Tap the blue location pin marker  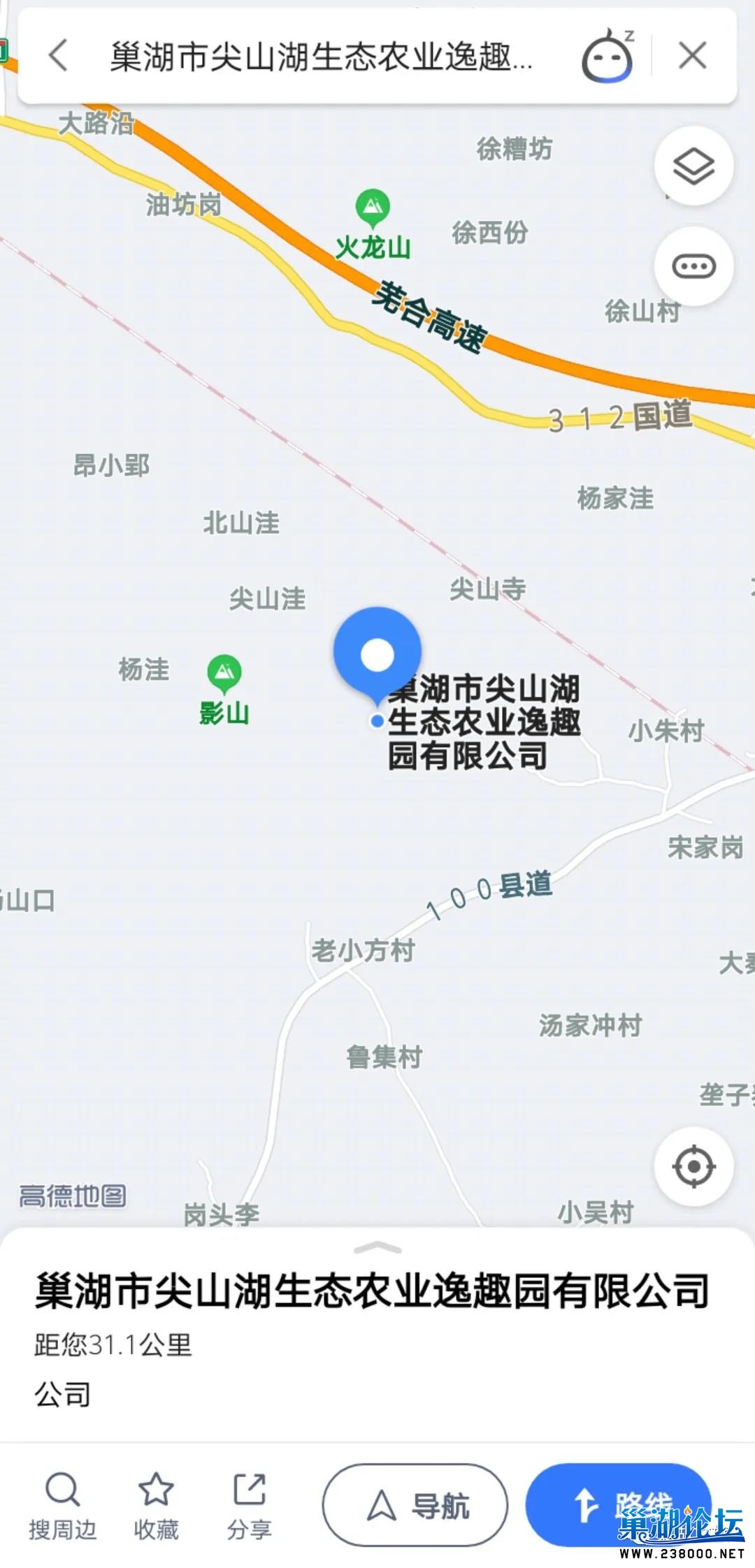(377, 653)
